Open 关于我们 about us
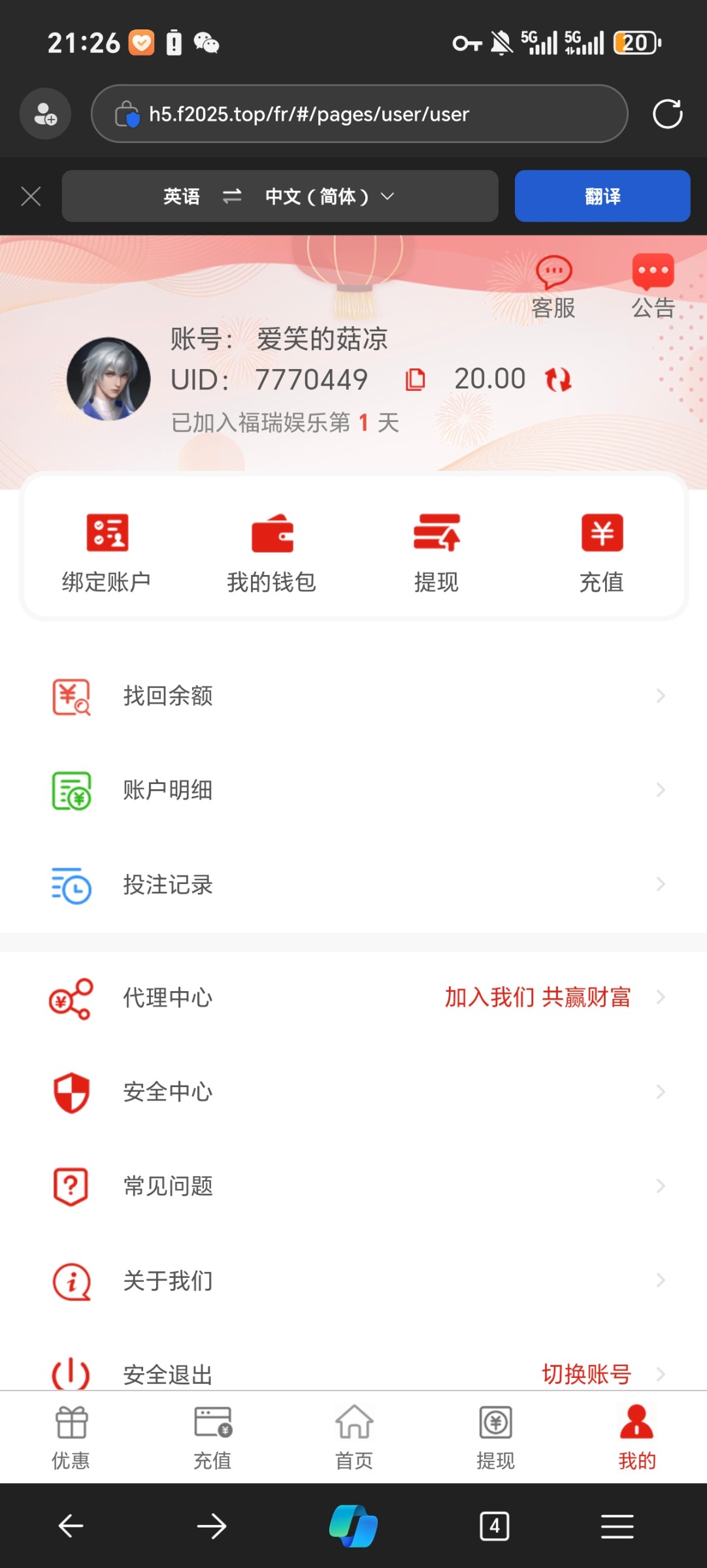This screenshot has width=707, height=1568. pyautogui.click(x=353, y=1281)
